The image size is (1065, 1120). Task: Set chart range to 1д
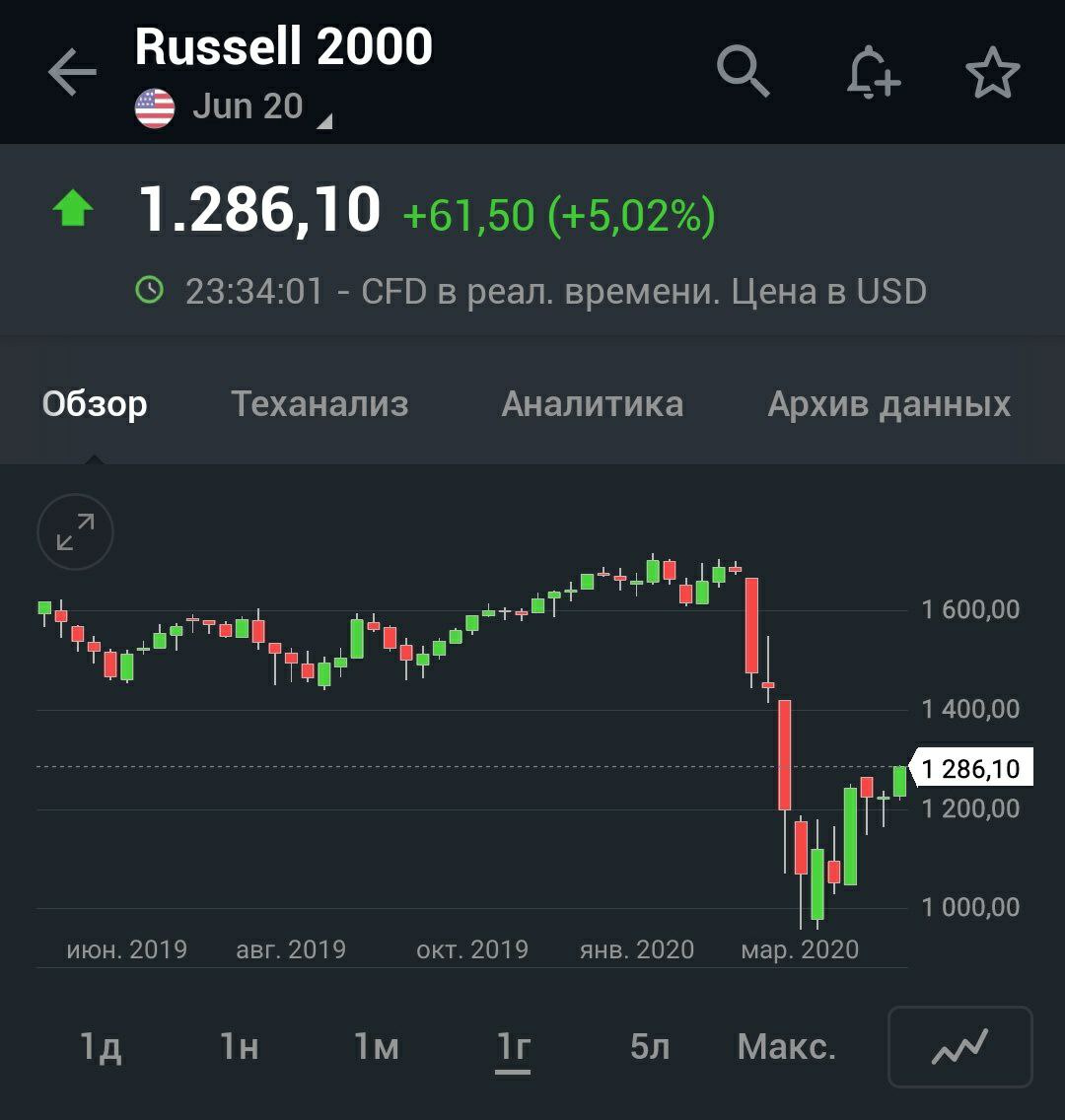tap(101, 1047)
